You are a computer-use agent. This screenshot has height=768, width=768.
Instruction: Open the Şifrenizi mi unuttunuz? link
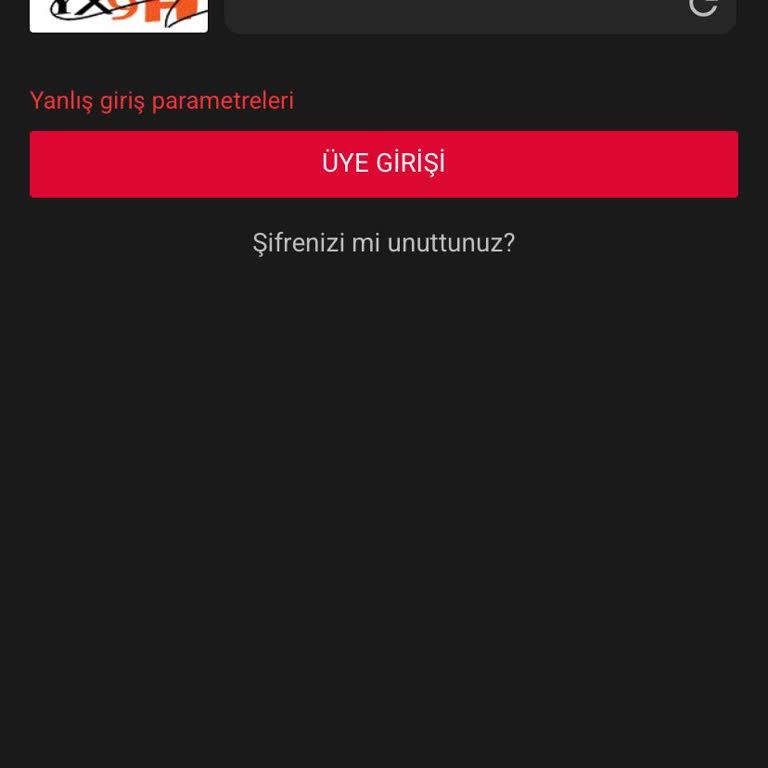(x=383, y=243)
